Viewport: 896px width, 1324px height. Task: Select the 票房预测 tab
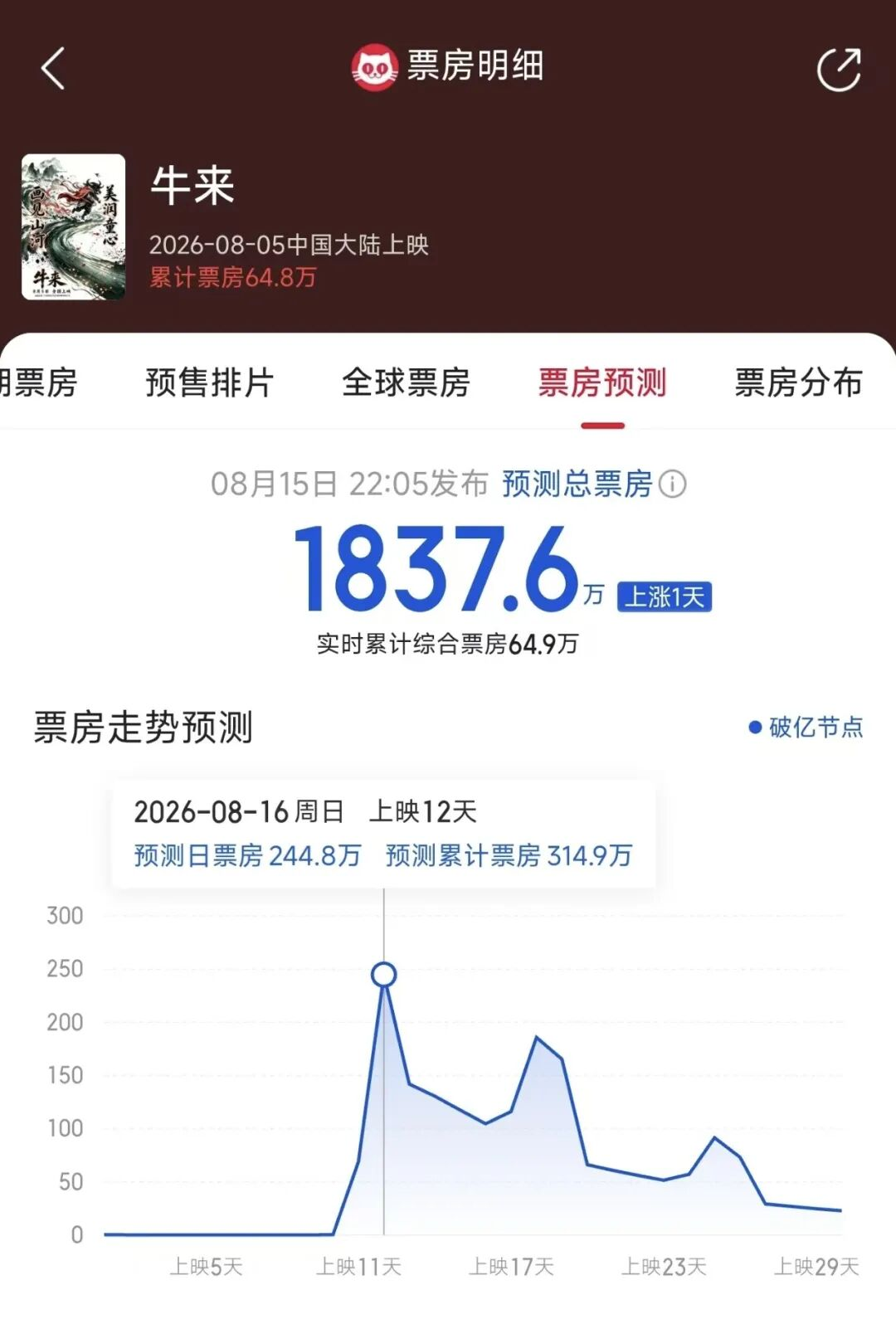click(x=602, y=382)
